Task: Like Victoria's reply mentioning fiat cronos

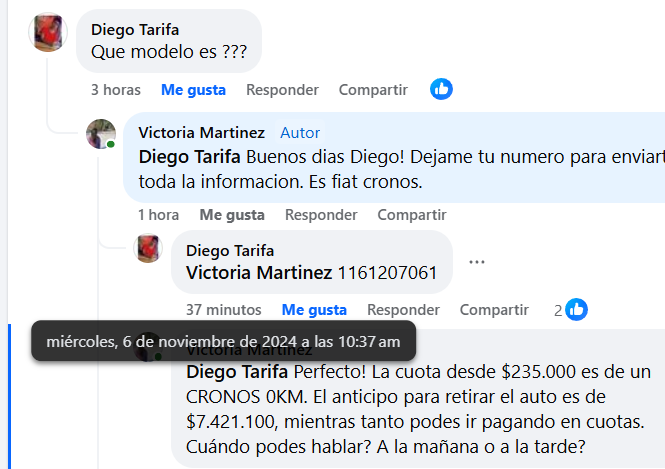Action: (x=232, y=215)
